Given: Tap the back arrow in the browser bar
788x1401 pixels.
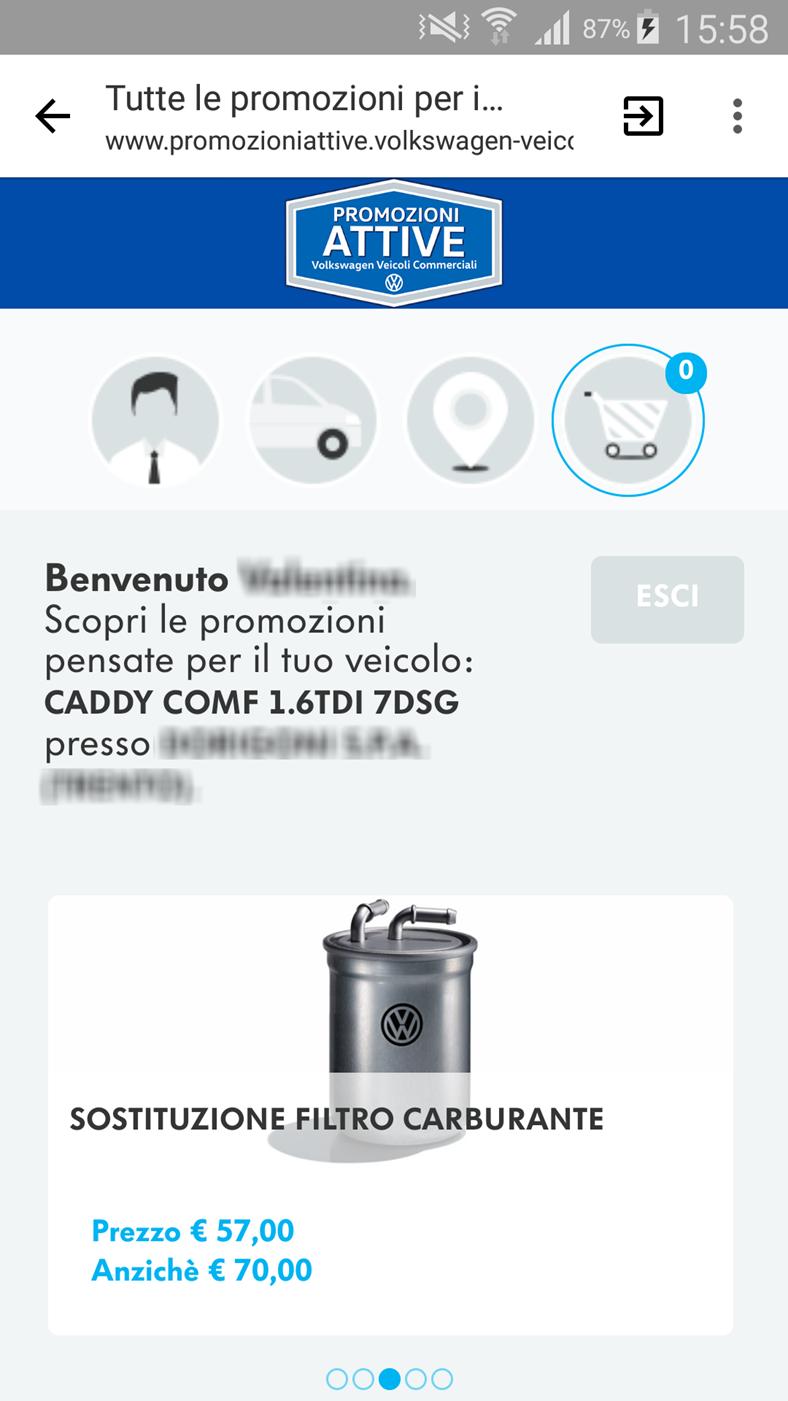Looking at the screenshot, I should (x=50, y=115).
